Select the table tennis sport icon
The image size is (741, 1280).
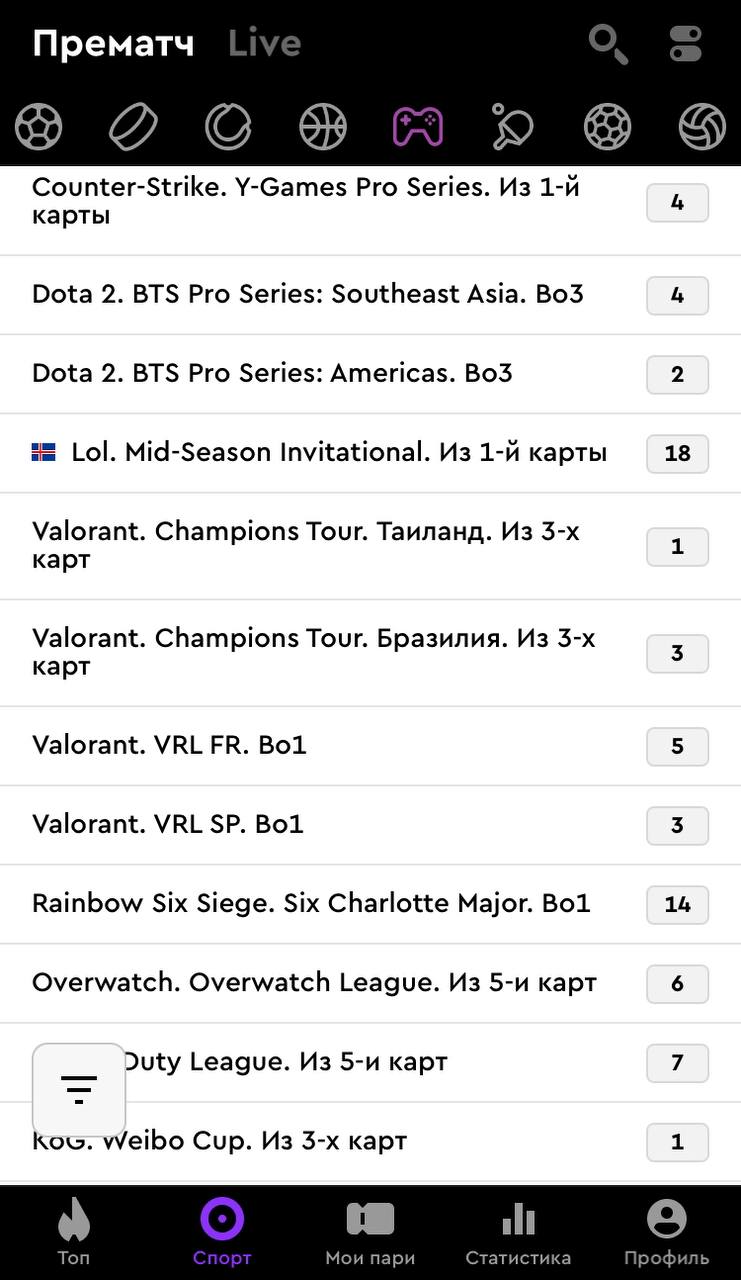(512, 128)
